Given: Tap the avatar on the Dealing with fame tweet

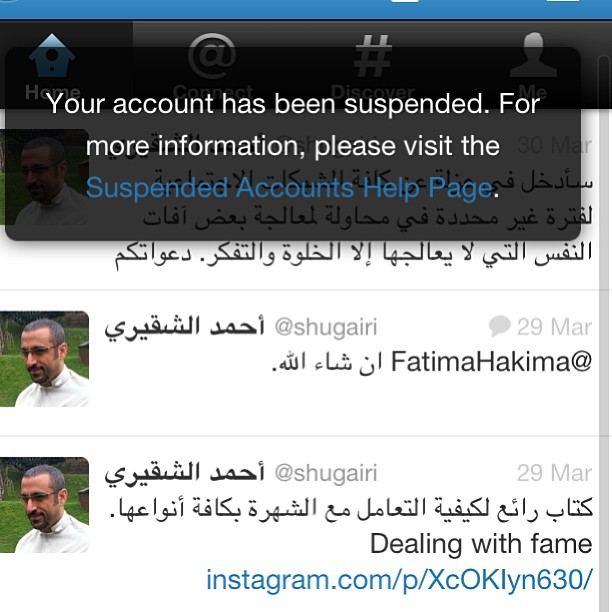Looking at the screenshot, I should [44, 505].
